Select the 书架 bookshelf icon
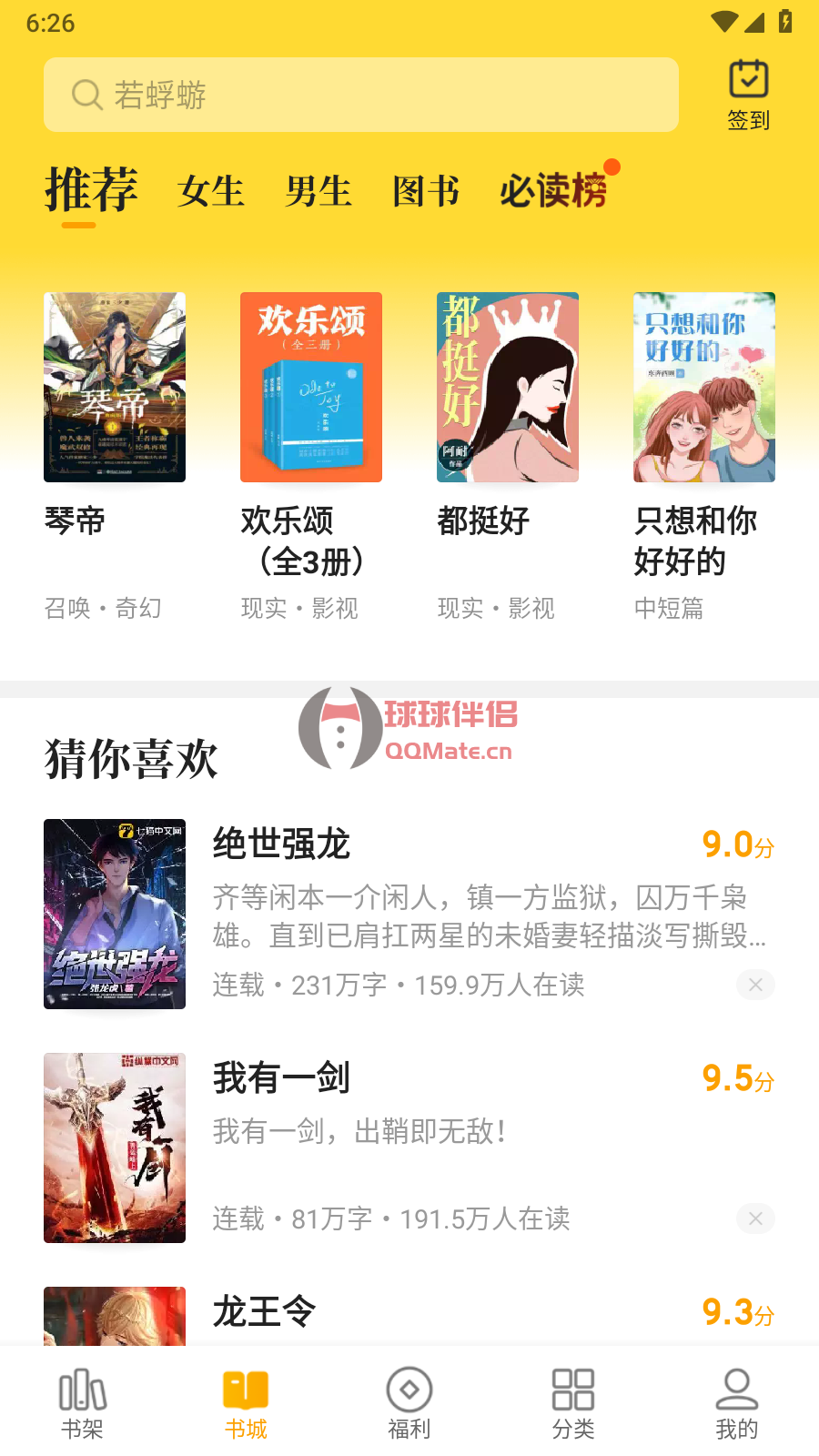 tap(82, 1390)
